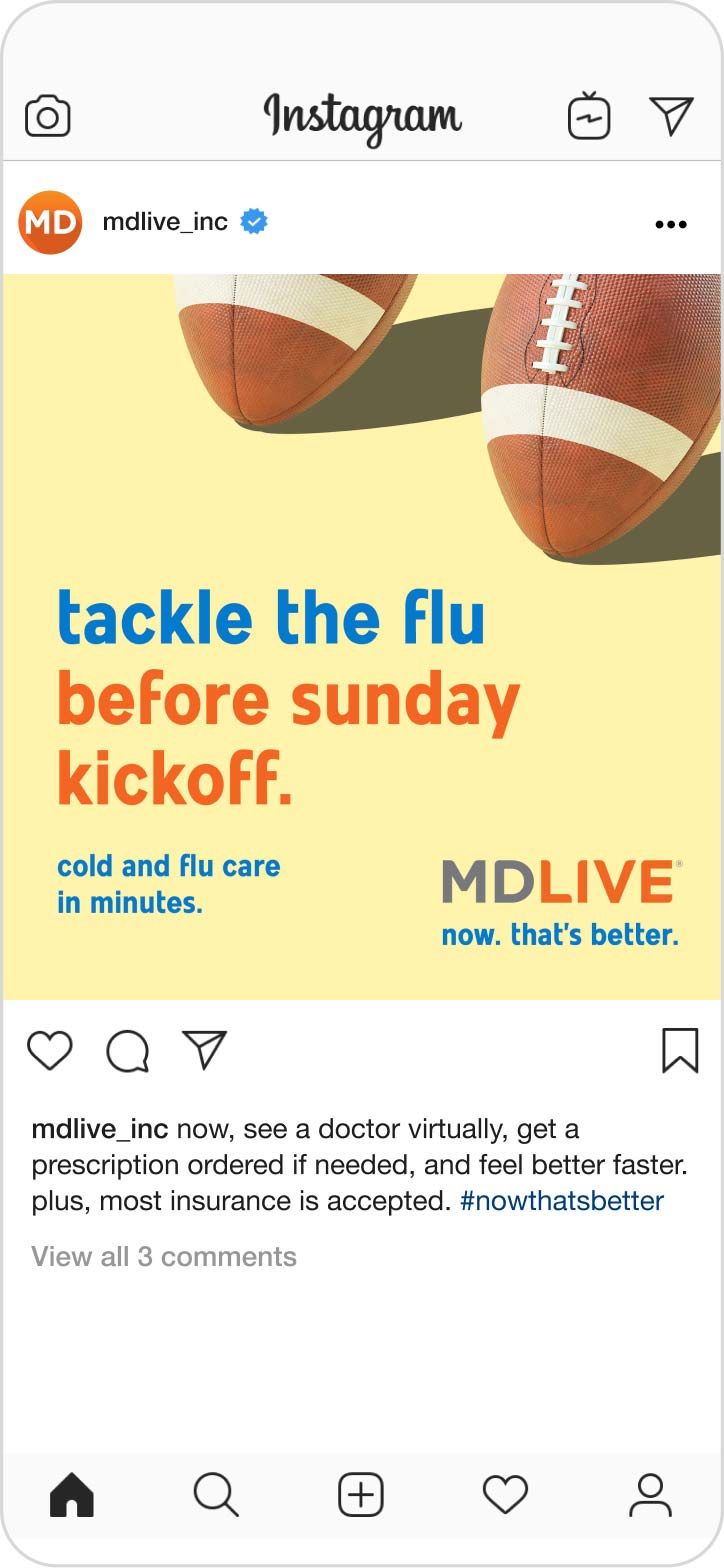Viewport: 724px width, 1568px height.
Task: Click the verified badge next to mdlive_inc
Action: click(x=255, y=223)
